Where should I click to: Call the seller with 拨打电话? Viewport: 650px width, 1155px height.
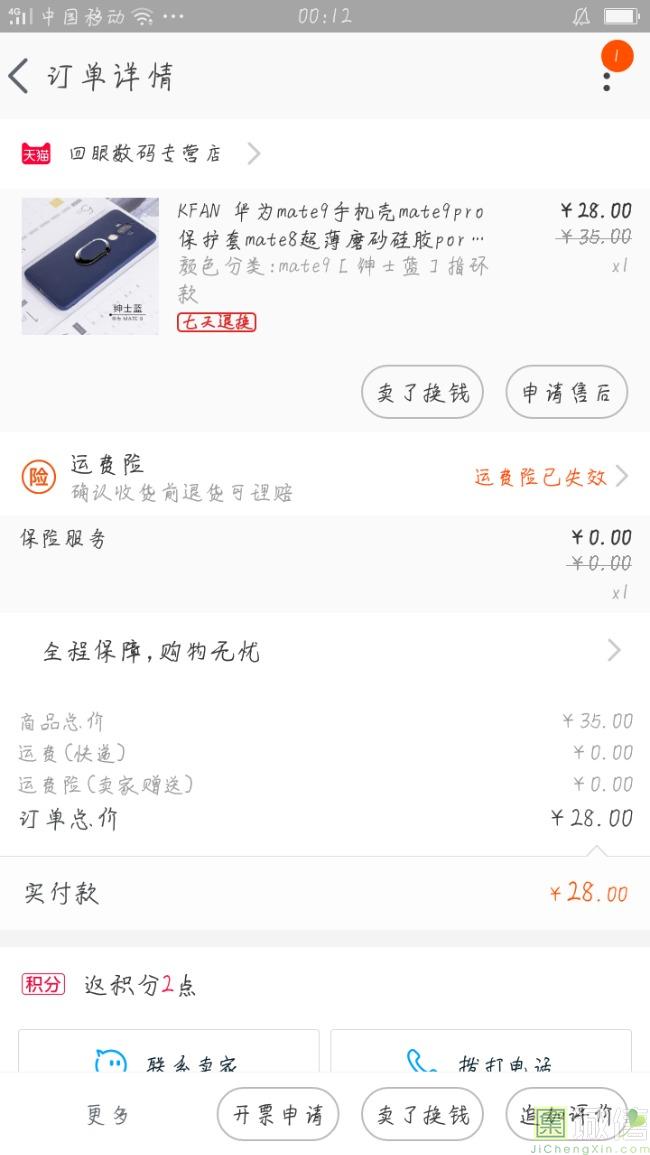[x=481, y=1058]
